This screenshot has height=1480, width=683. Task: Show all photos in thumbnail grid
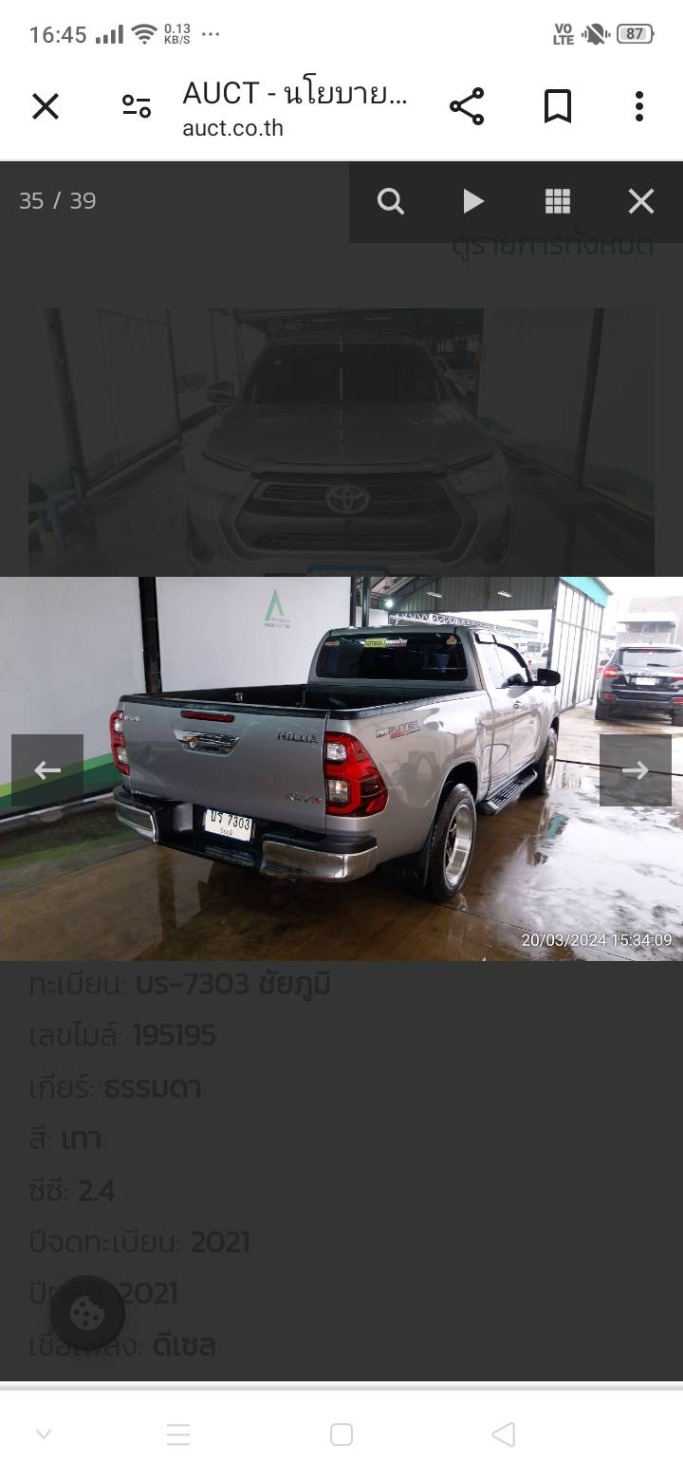point(557,202)
